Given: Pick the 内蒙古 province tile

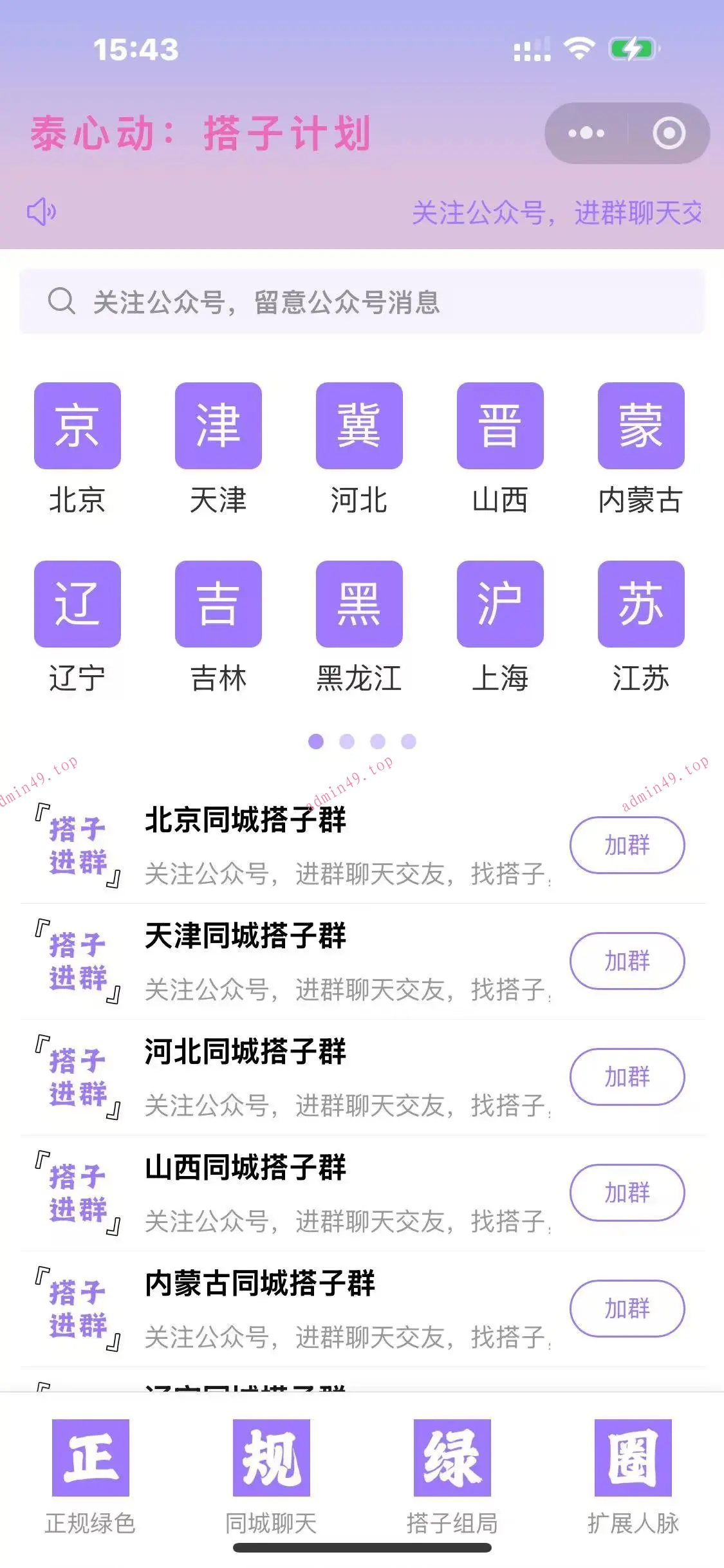Looking at the screenshot, I should pyautogui.click(x=641, y=426).
